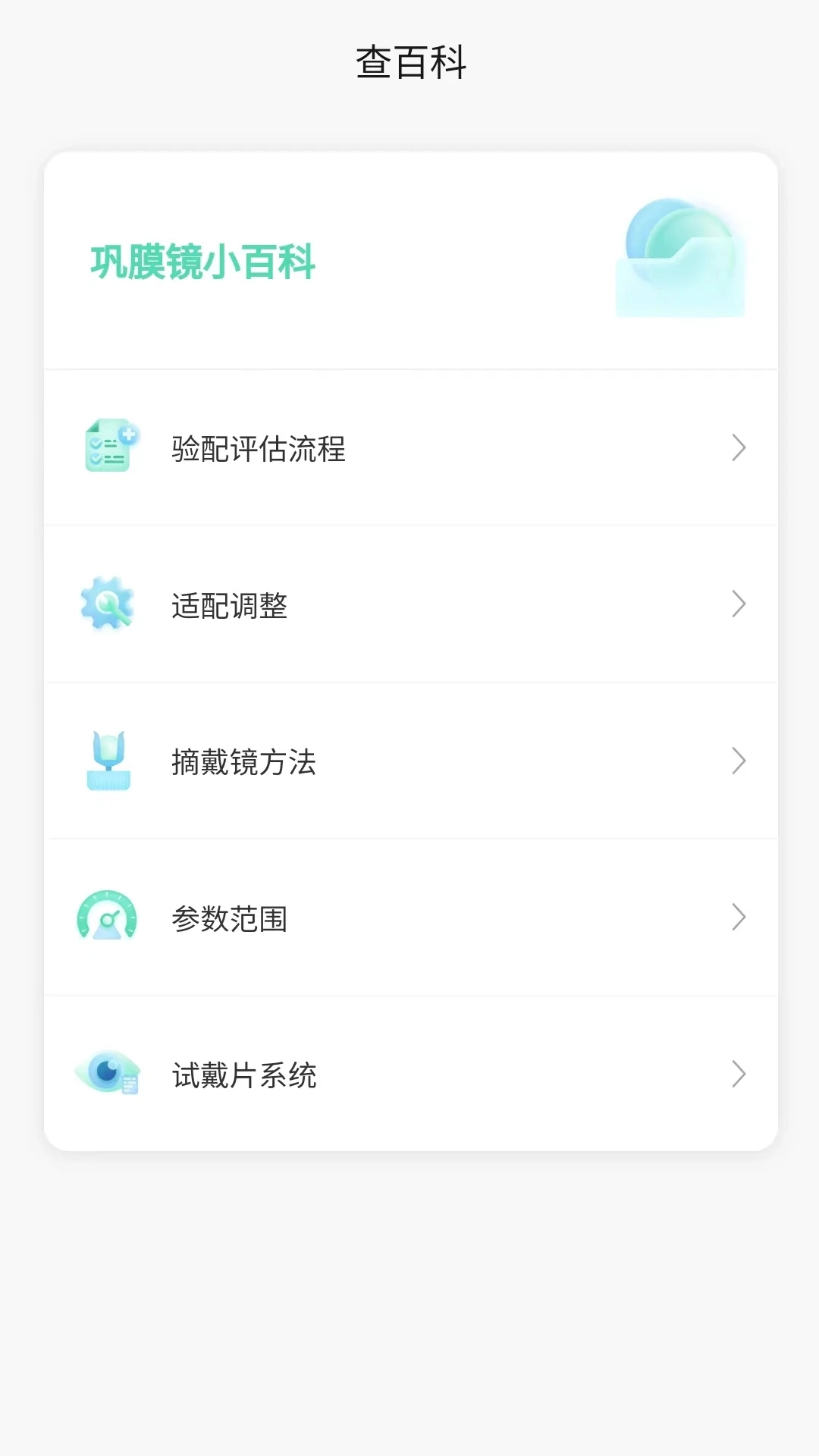This screenshot has height=1456, width=819.
Task: Click the folder illustration in the header card
Action: point(680,258)
